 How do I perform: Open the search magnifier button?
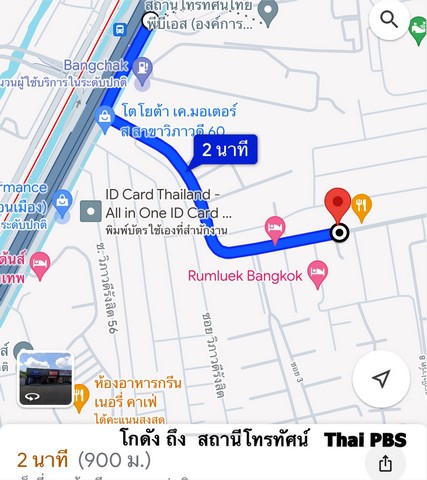pos(389,19)
